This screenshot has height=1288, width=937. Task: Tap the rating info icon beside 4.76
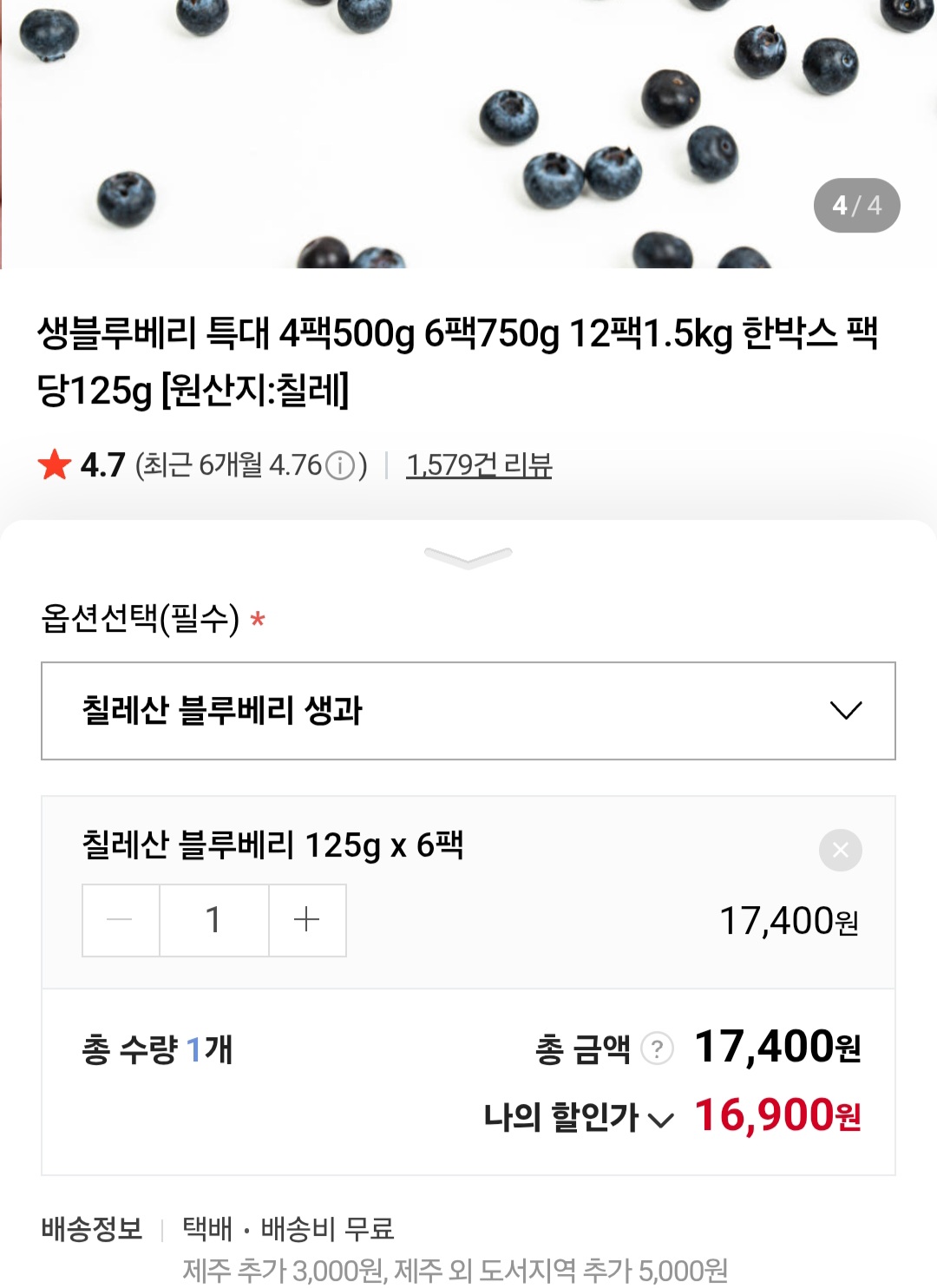(x=340, y=466)
